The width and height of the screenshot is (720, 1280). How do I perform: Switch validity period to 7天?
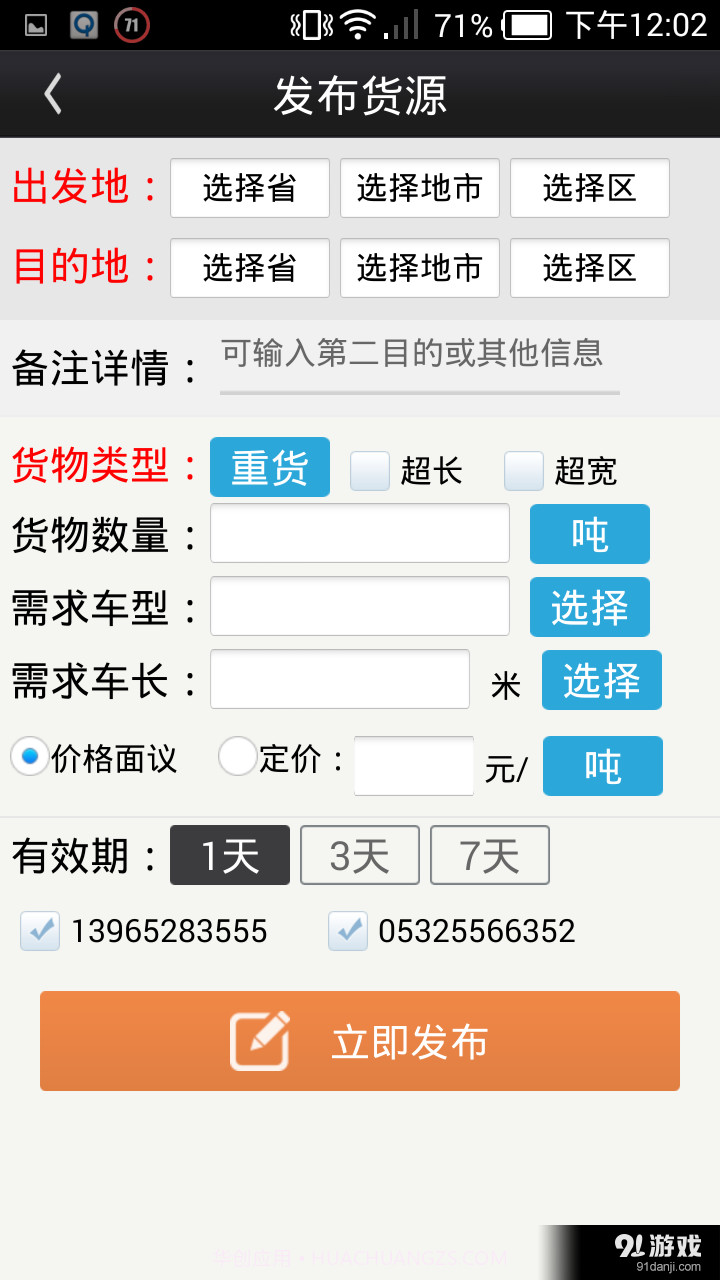489,855
